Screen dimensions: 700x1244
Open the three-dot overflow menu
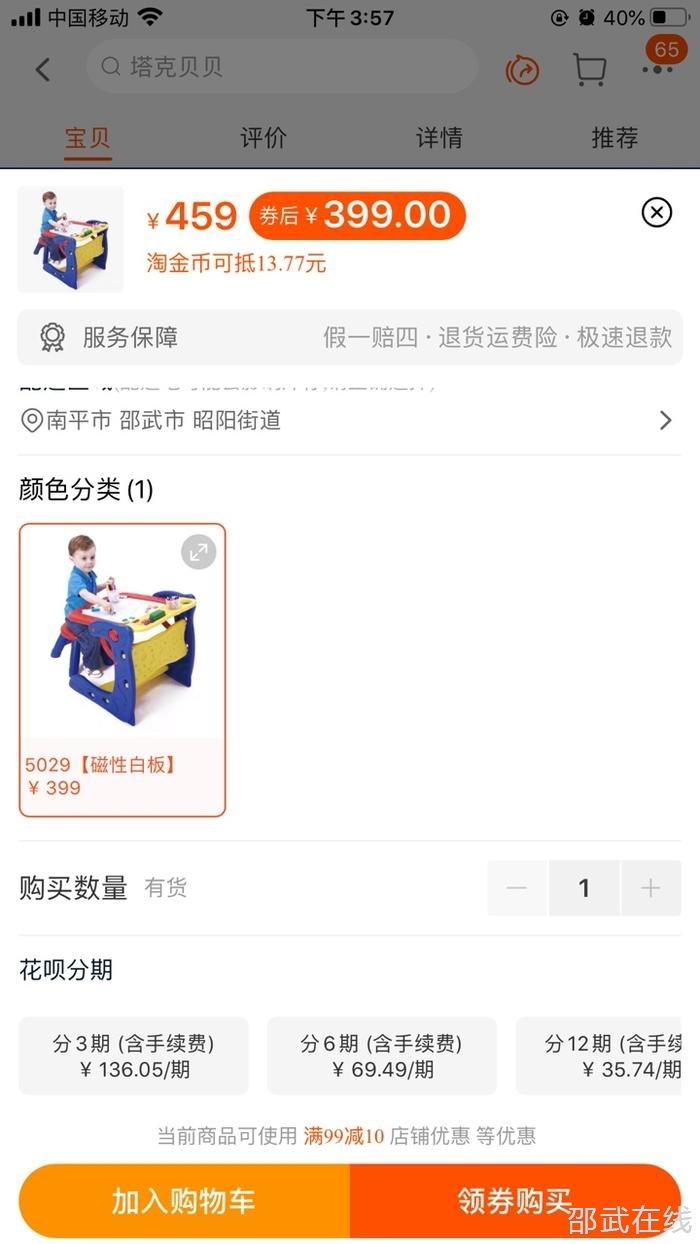point(657,69)
